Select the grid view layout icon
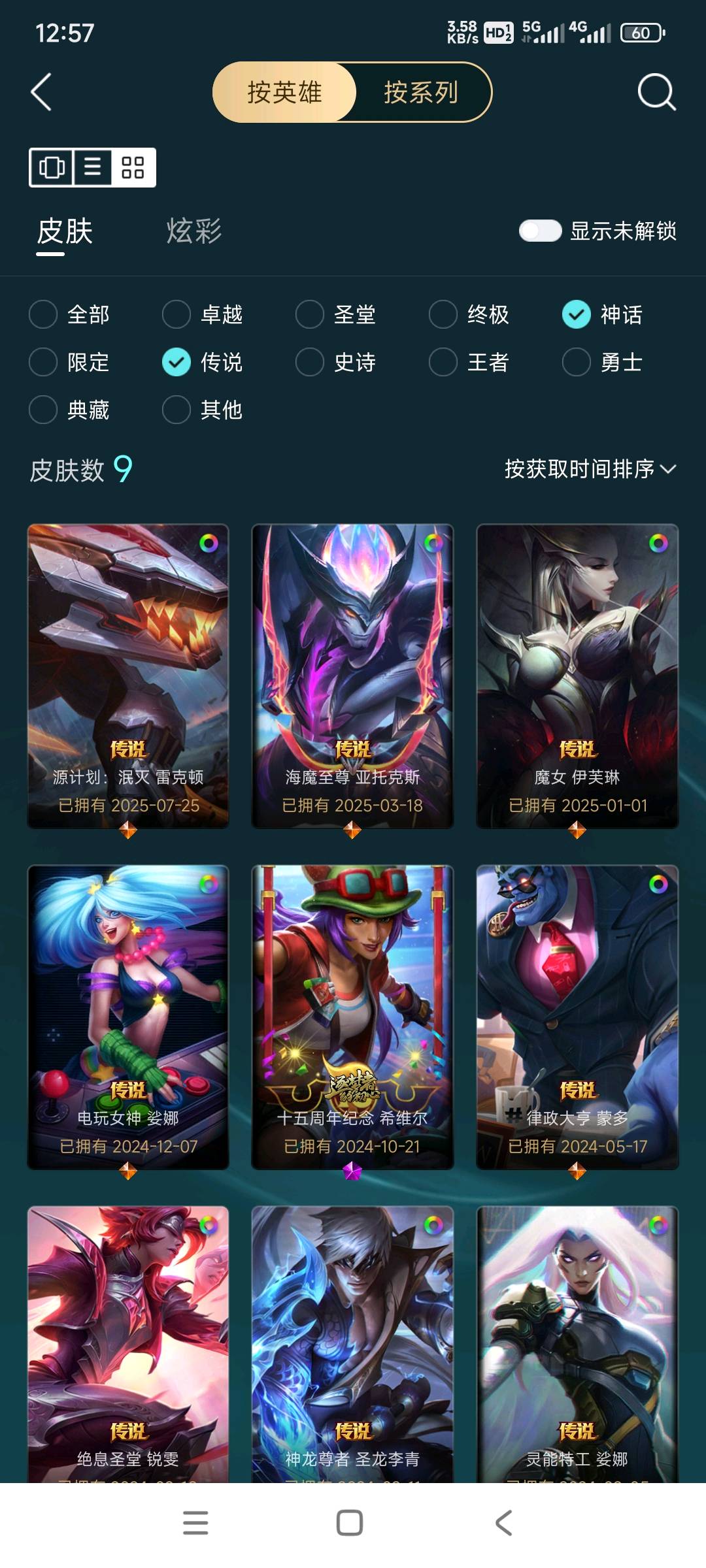This screenshot has width=706, height=1568. [x=133, y=167]
